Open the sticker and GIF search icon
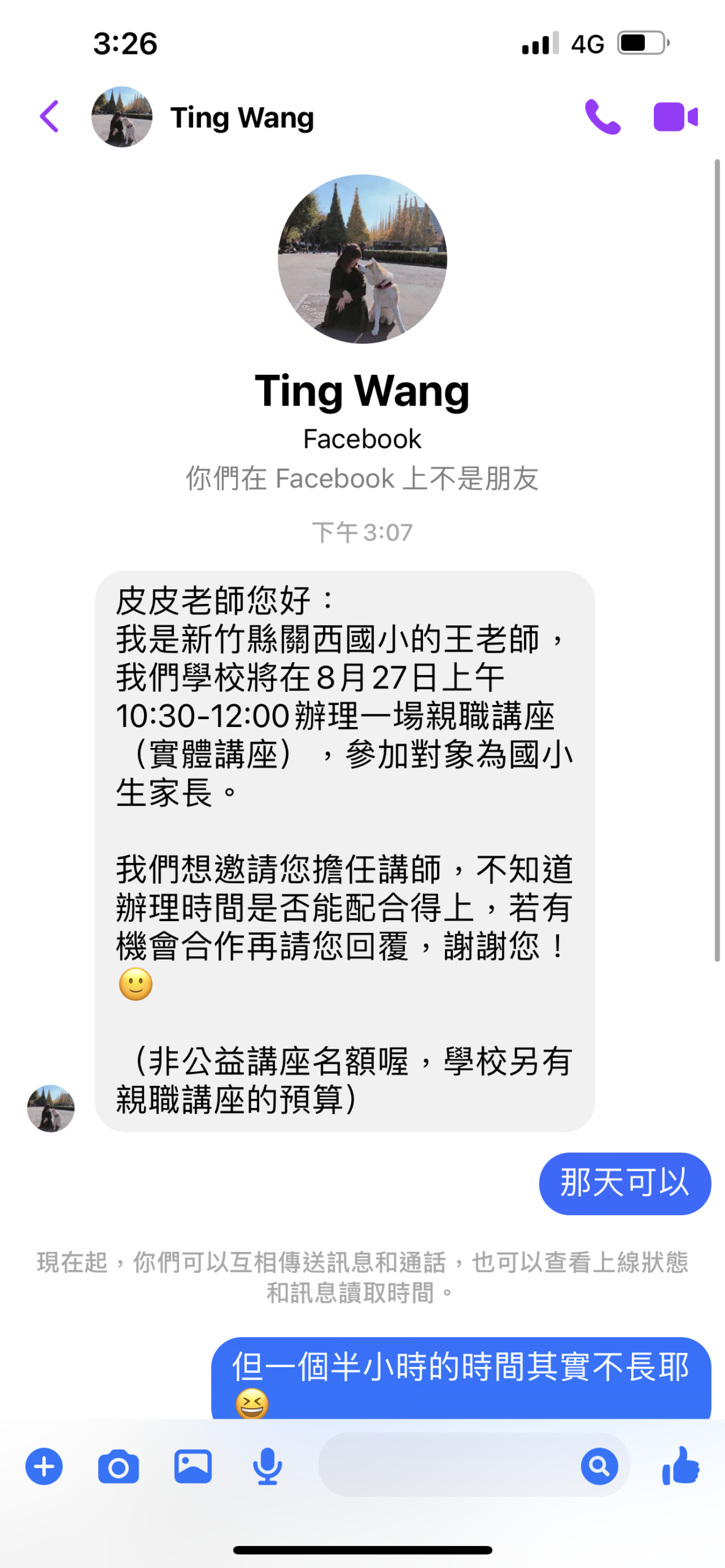725x1568 pixels. (x=599, y=1466)
